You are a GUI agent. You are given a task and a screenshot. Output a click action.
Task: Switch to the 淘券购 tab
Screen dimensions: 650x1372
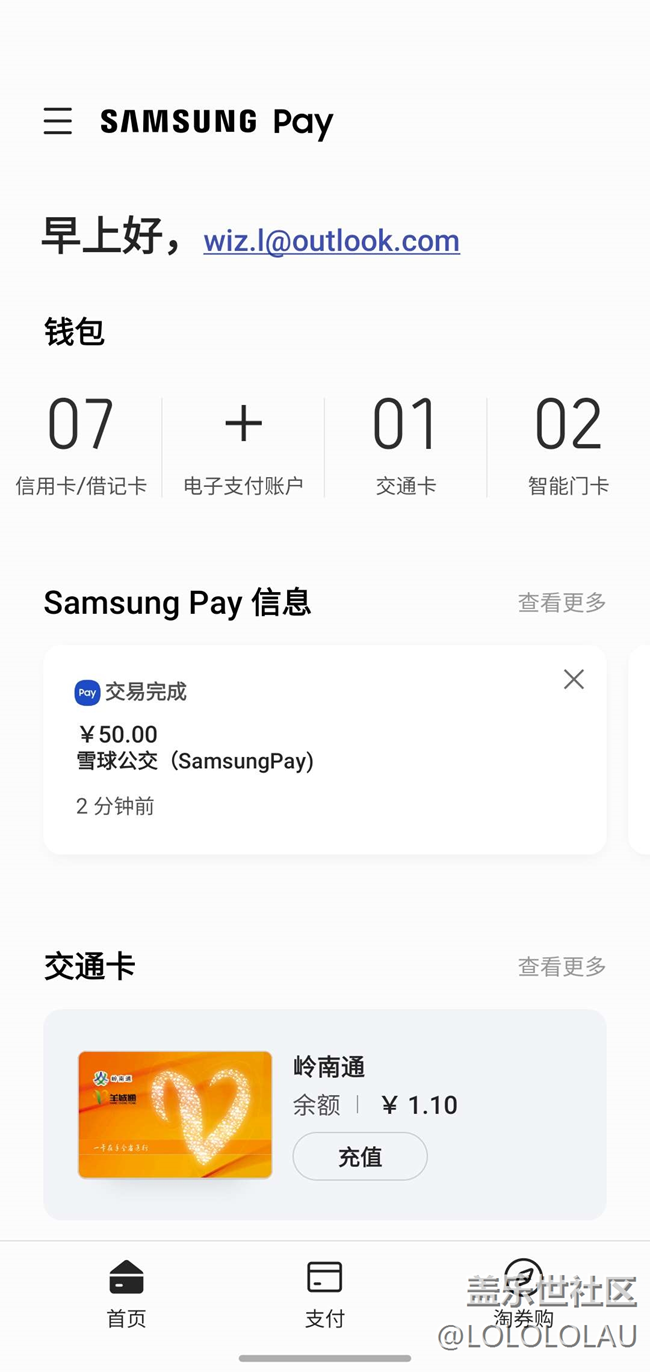[x=523, y=1294]
